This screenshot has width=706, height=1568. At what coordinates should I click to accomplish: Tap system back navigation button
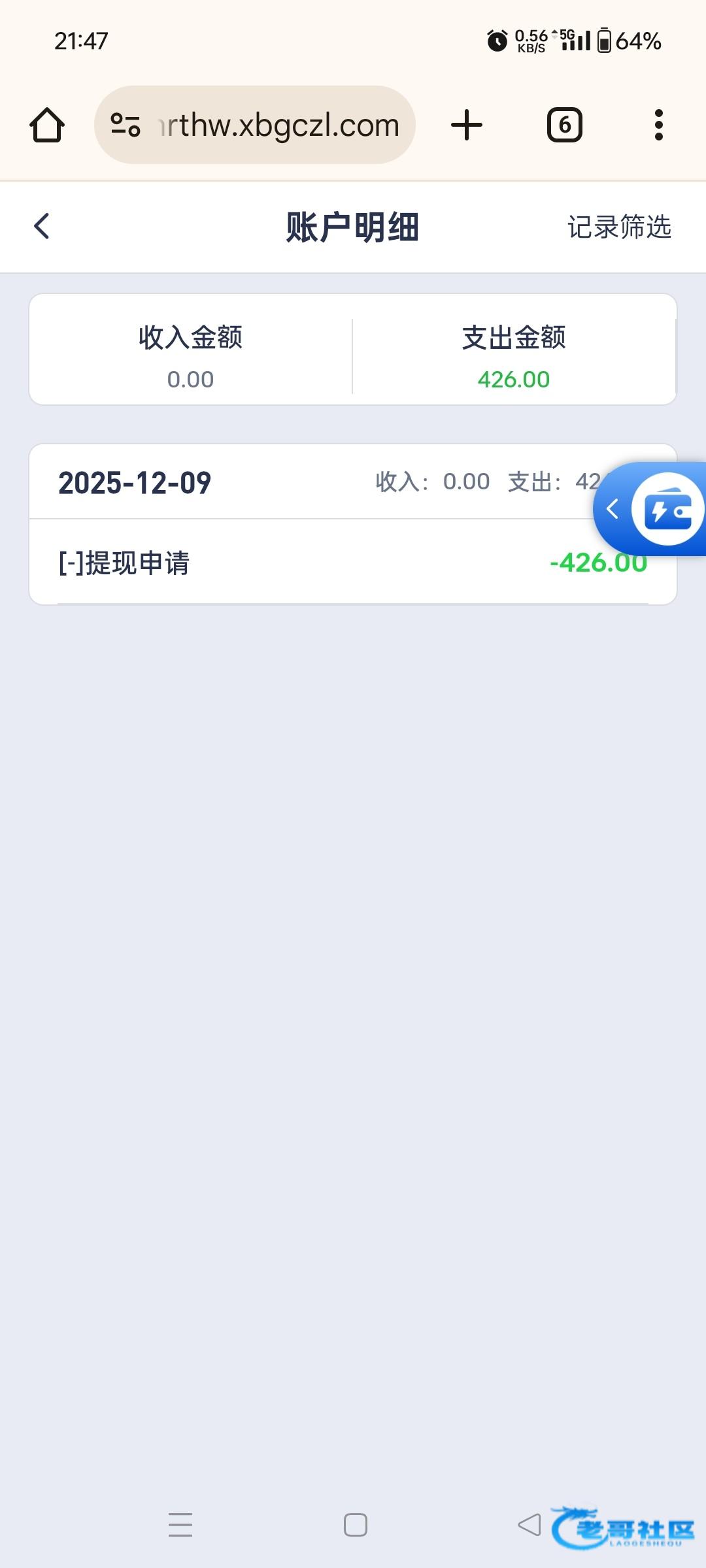point(529,1525)
